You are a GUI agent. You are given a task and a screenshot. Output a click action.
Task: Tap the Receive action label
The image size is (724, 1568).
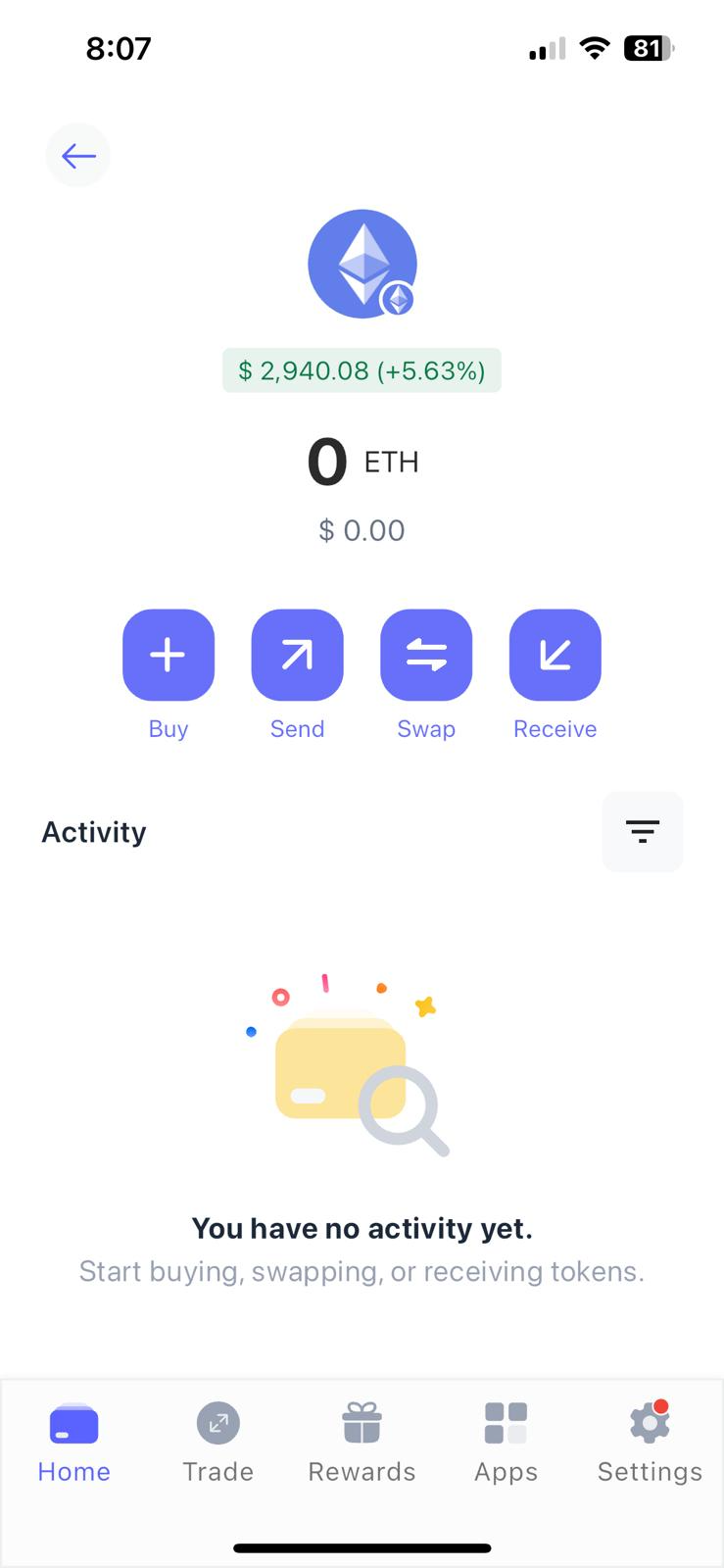tap(555, 728)
